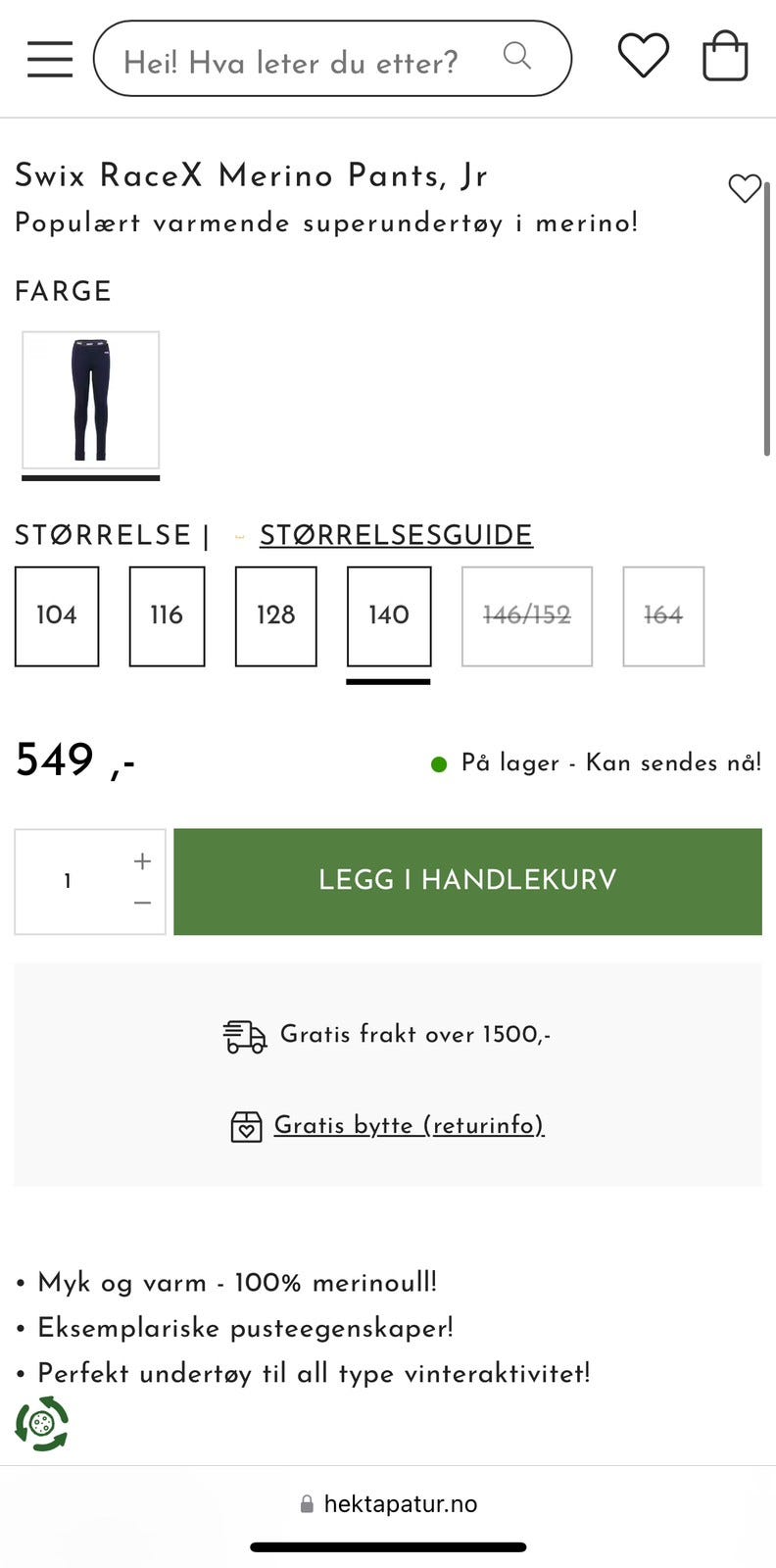Tap the hektapatur.no address bar
Viewport: 776px width, 1568px height.
pyautogui.click(x=388, y=1503)
